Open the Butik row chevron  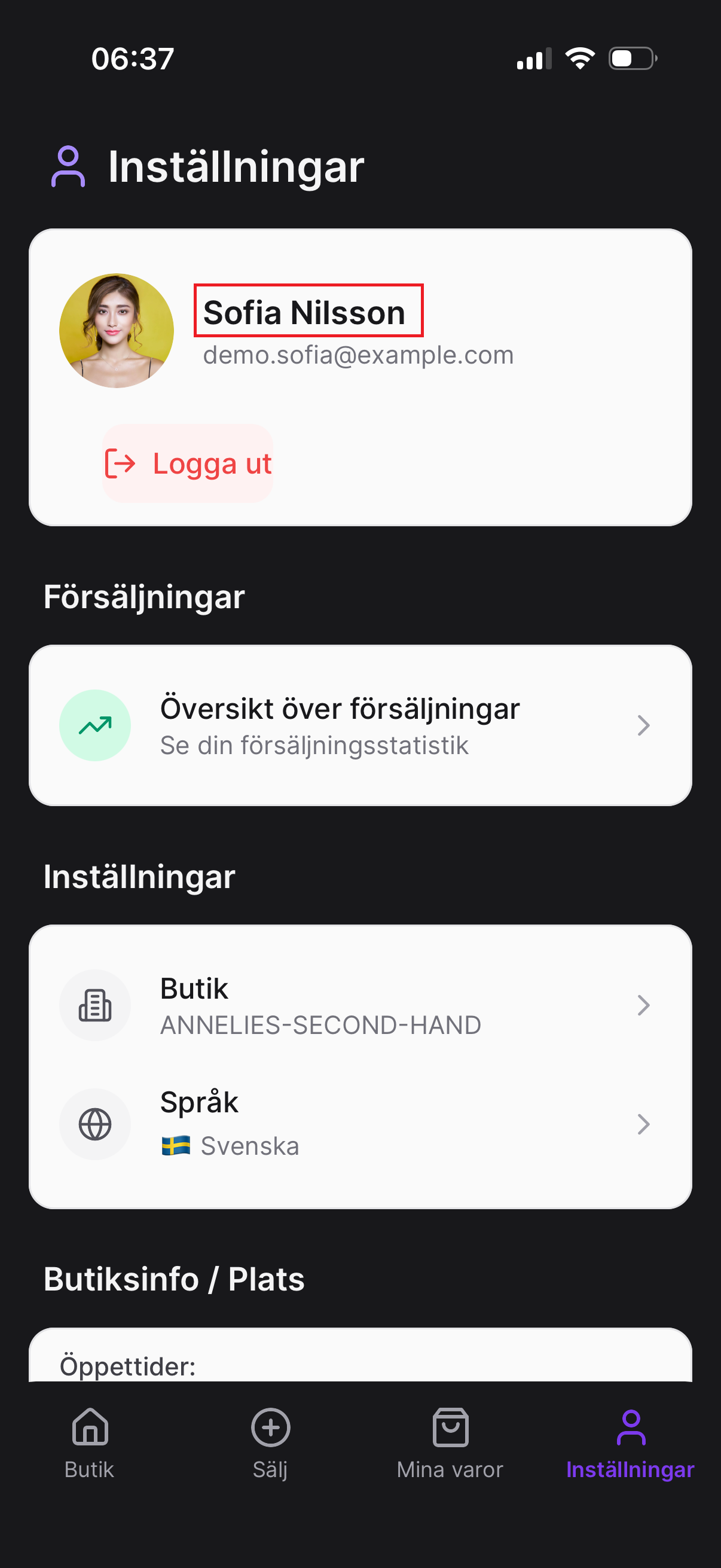click(644, 1006)
